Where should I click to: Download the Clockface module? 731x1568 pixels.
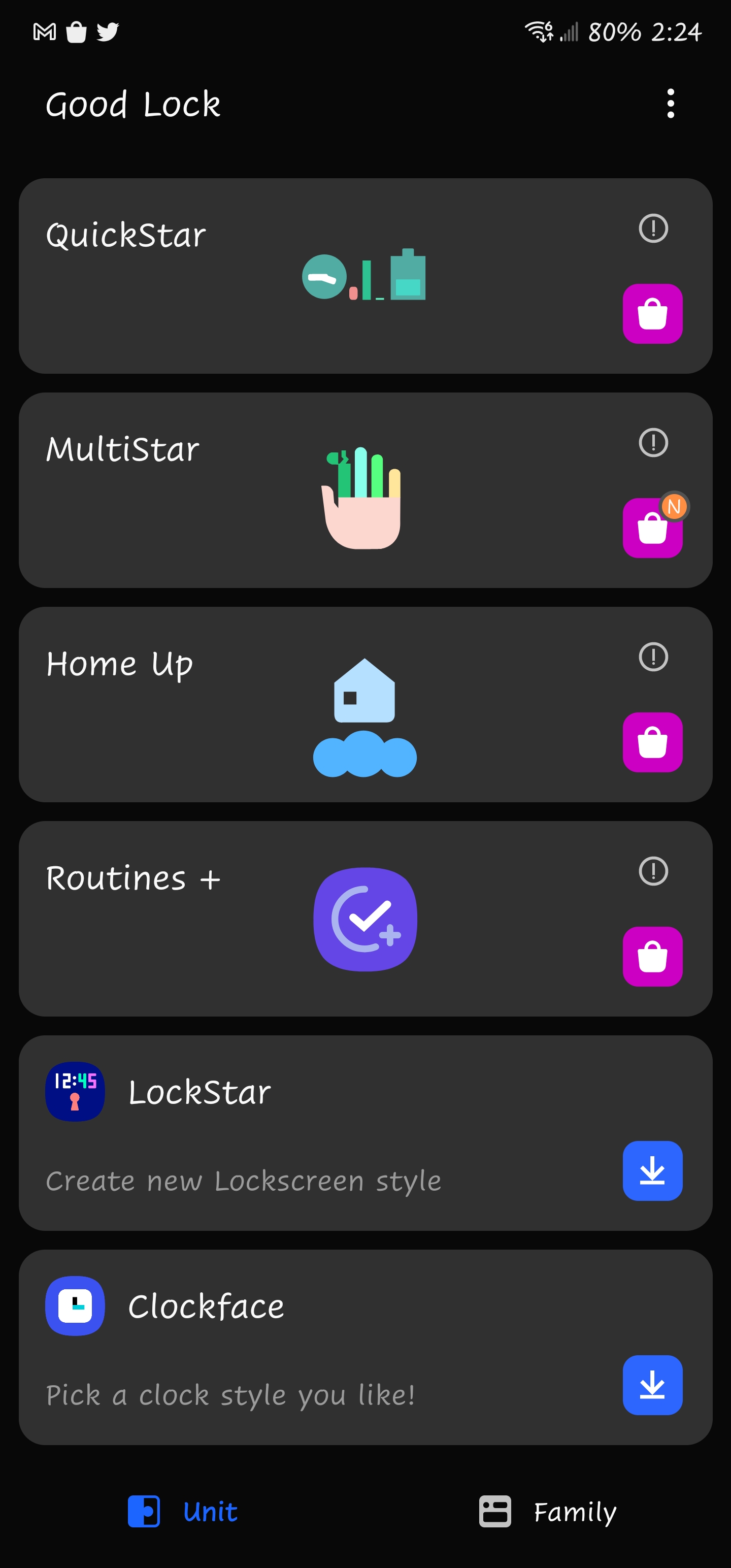(x=652, y=1385)
